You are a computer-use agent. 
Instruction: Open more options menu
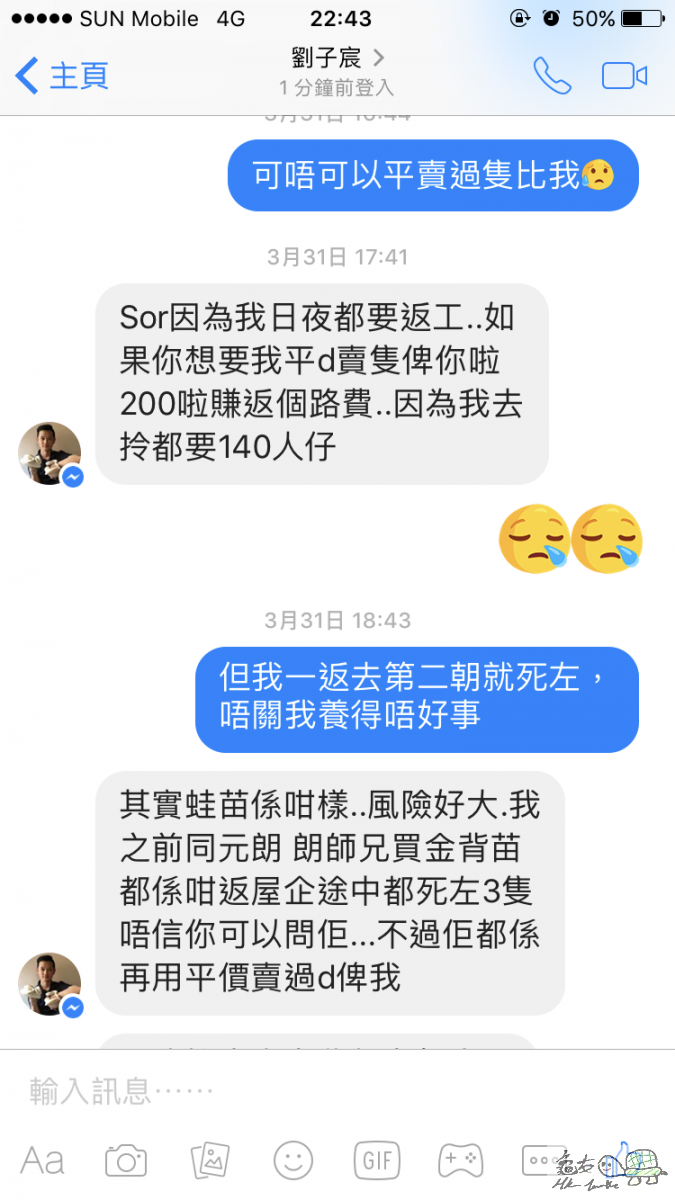543,1160
